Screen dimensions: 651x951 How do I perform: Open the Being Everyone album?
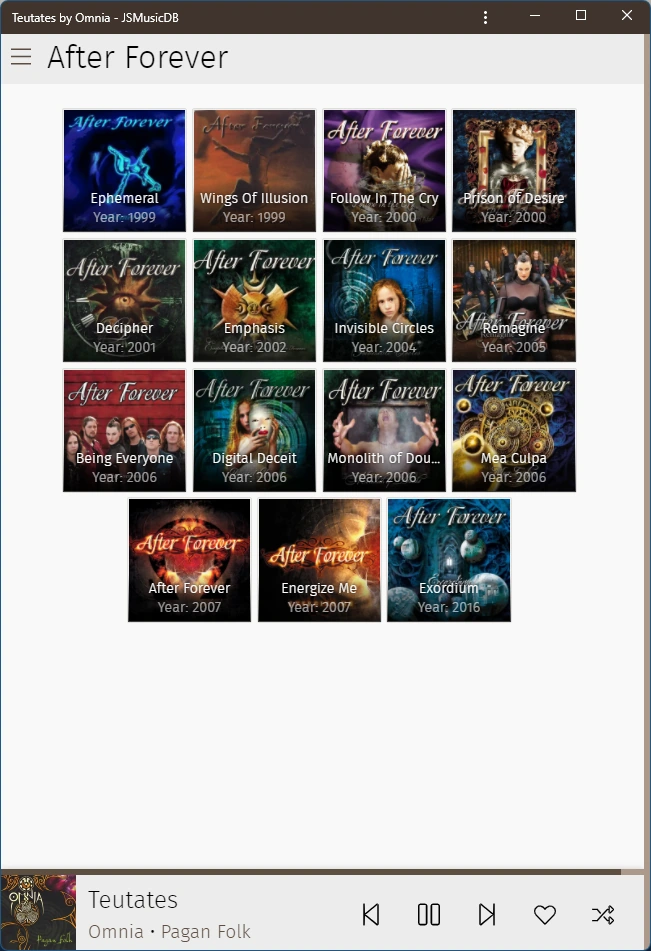tap(125, 430)
